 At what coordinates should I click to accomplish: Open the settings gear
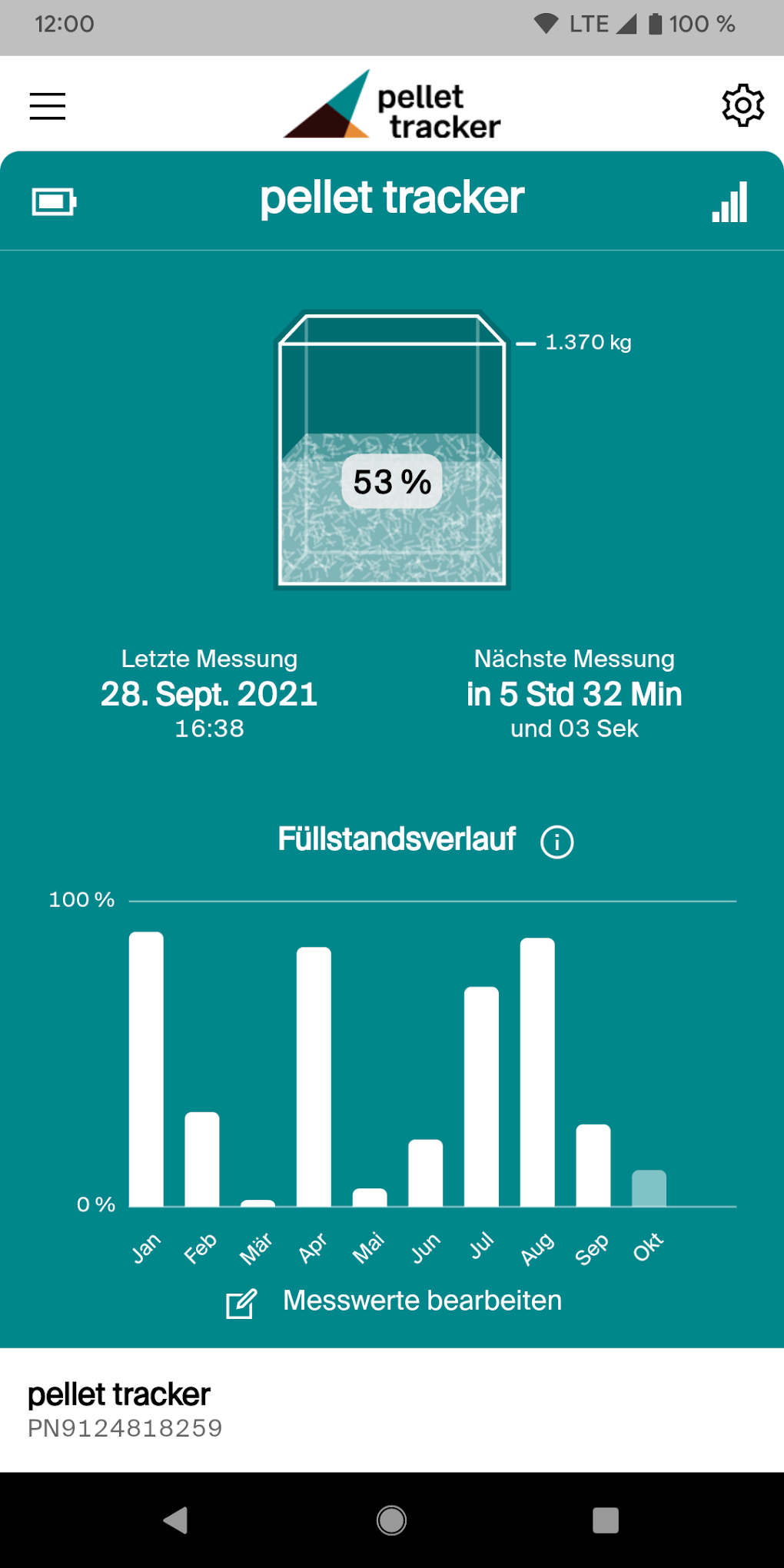[x=742, y=105]
